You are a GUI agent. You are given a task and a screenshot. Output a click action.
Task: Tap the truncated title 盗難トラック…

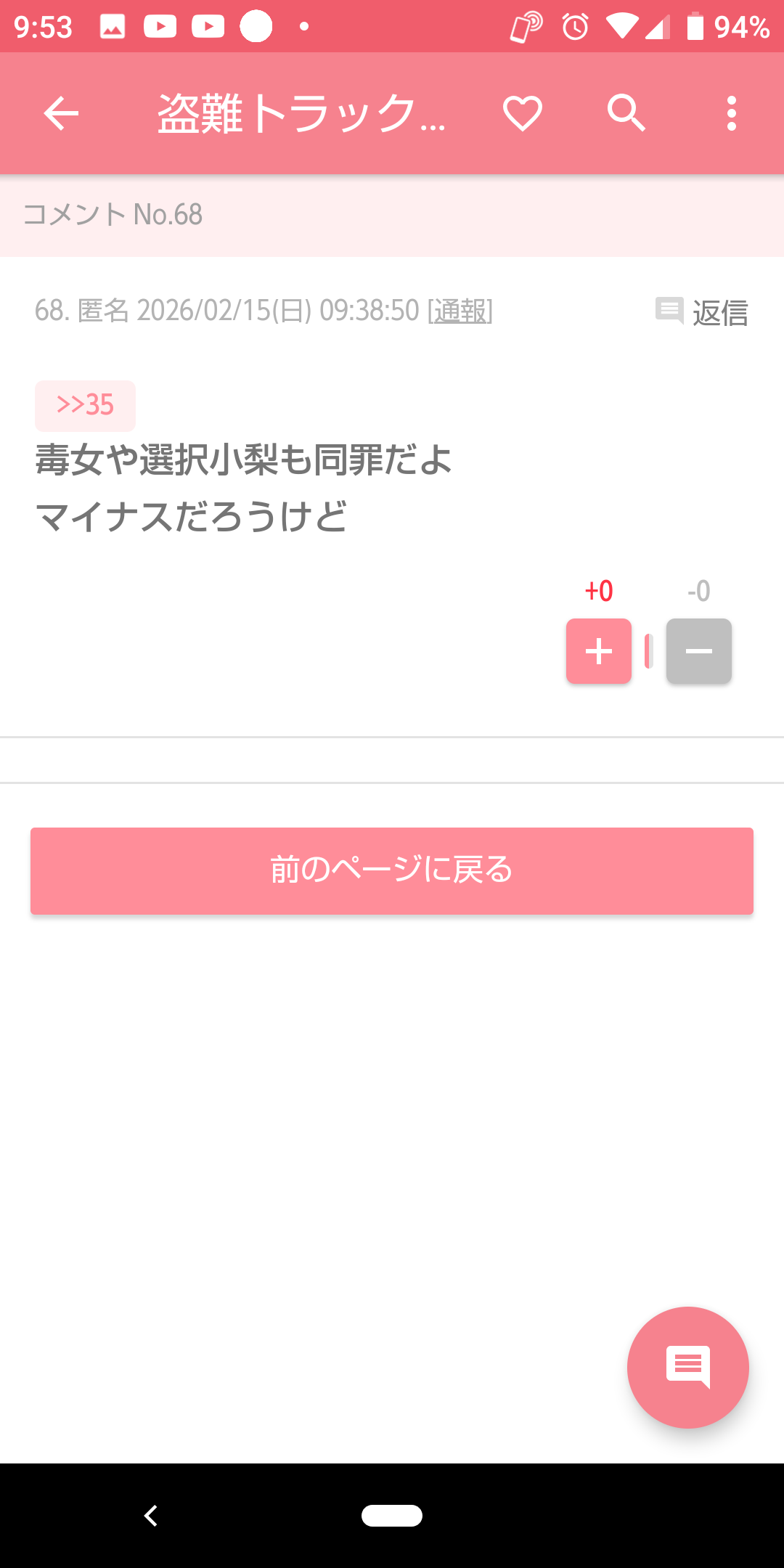(303, 113)
